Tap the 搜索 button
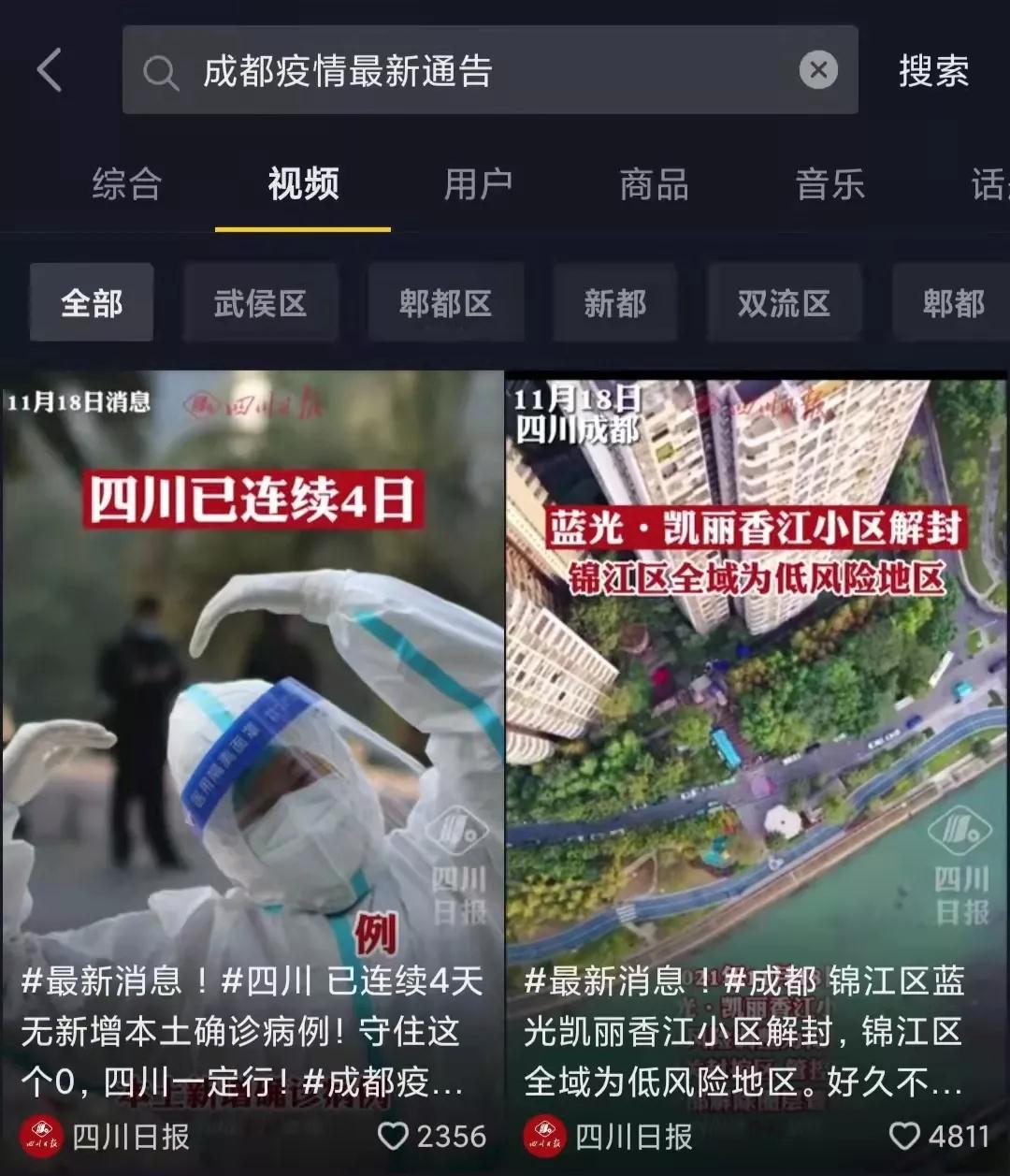Image resolution: width=1010 pixels, height=1176 pixels. pos(932,71)
